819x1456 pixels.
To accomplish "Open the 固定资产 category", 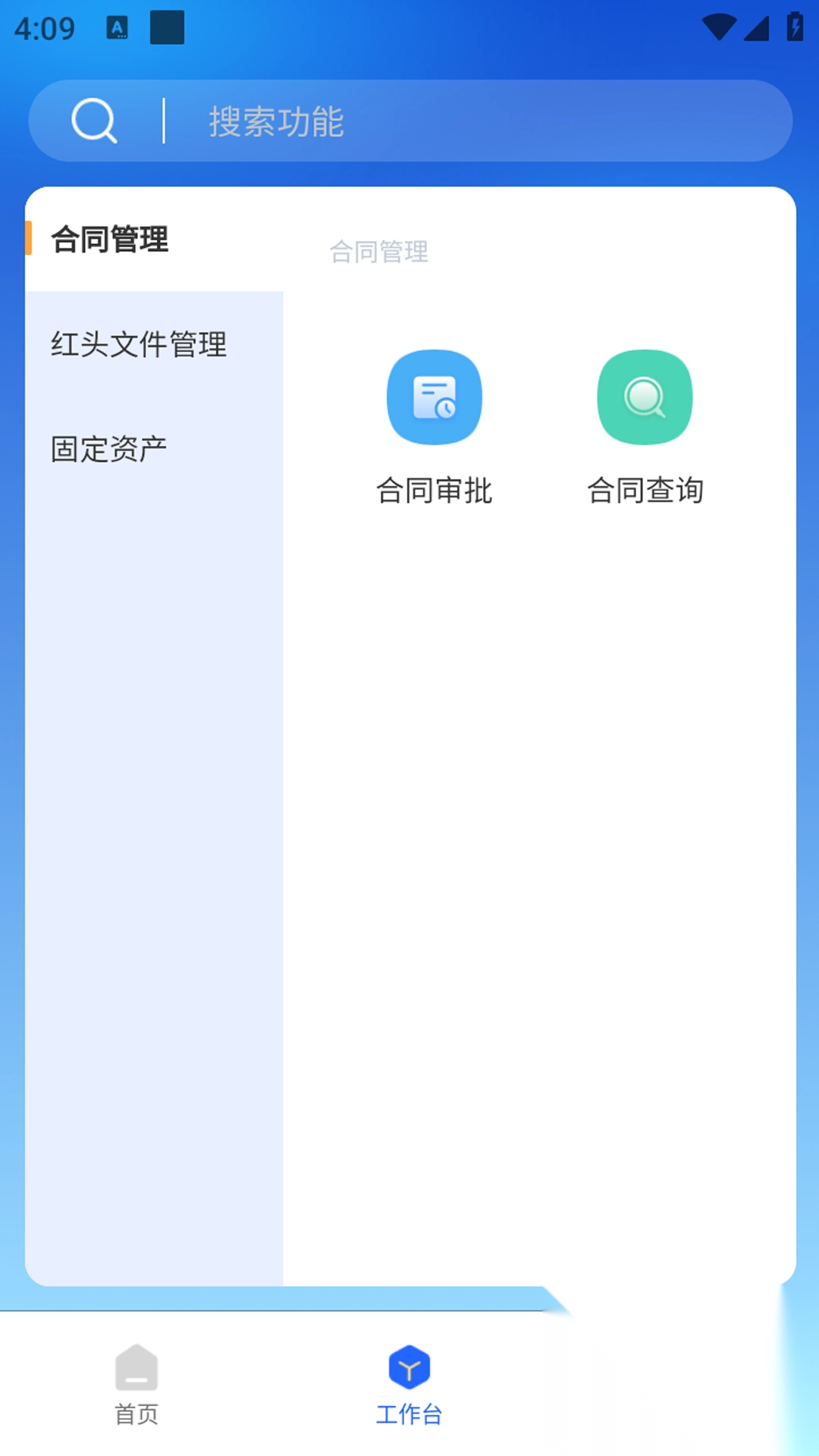I will coord(109,449).
